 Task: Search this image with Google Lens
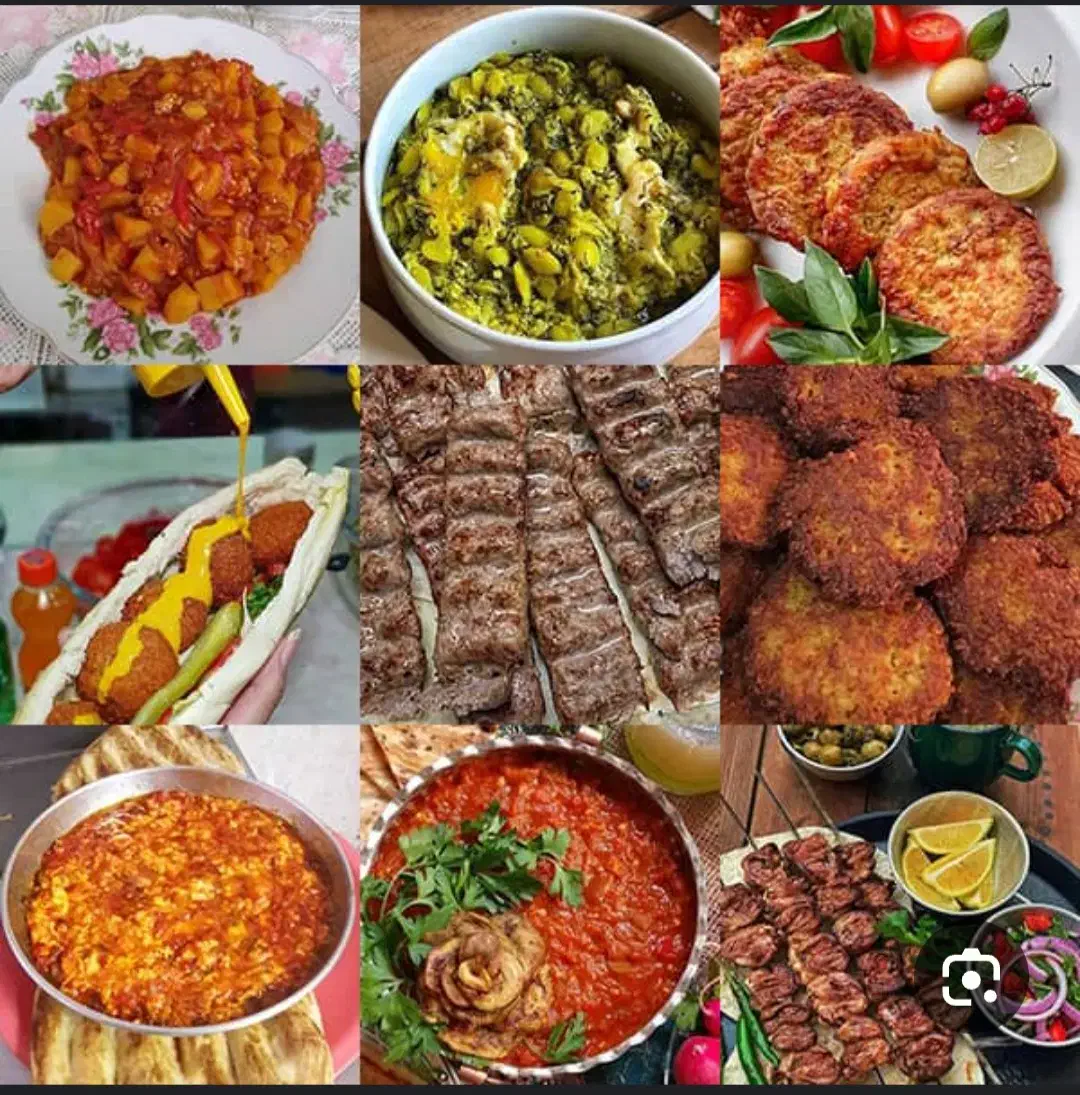tap(971, 977)
